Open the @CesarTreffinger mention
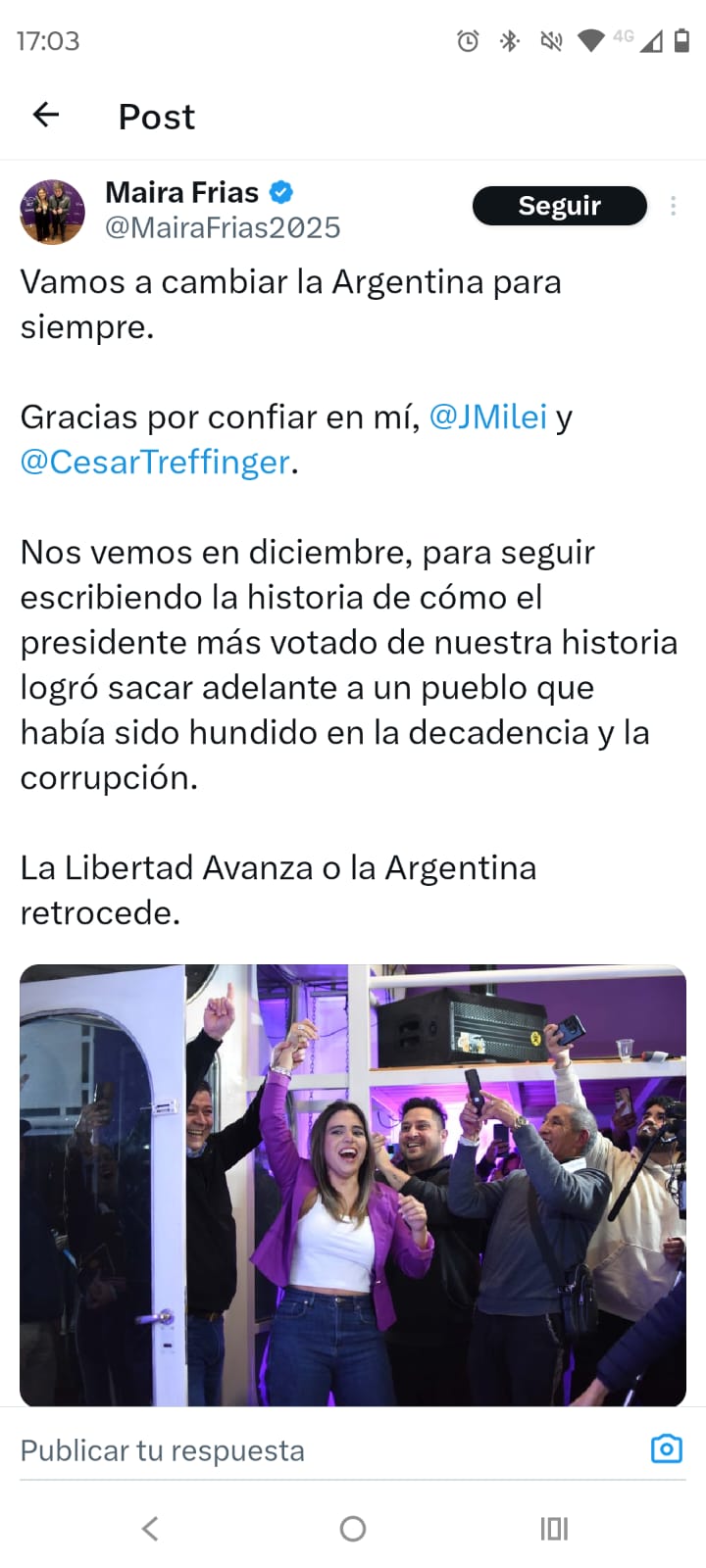 [x=155, y=462]
